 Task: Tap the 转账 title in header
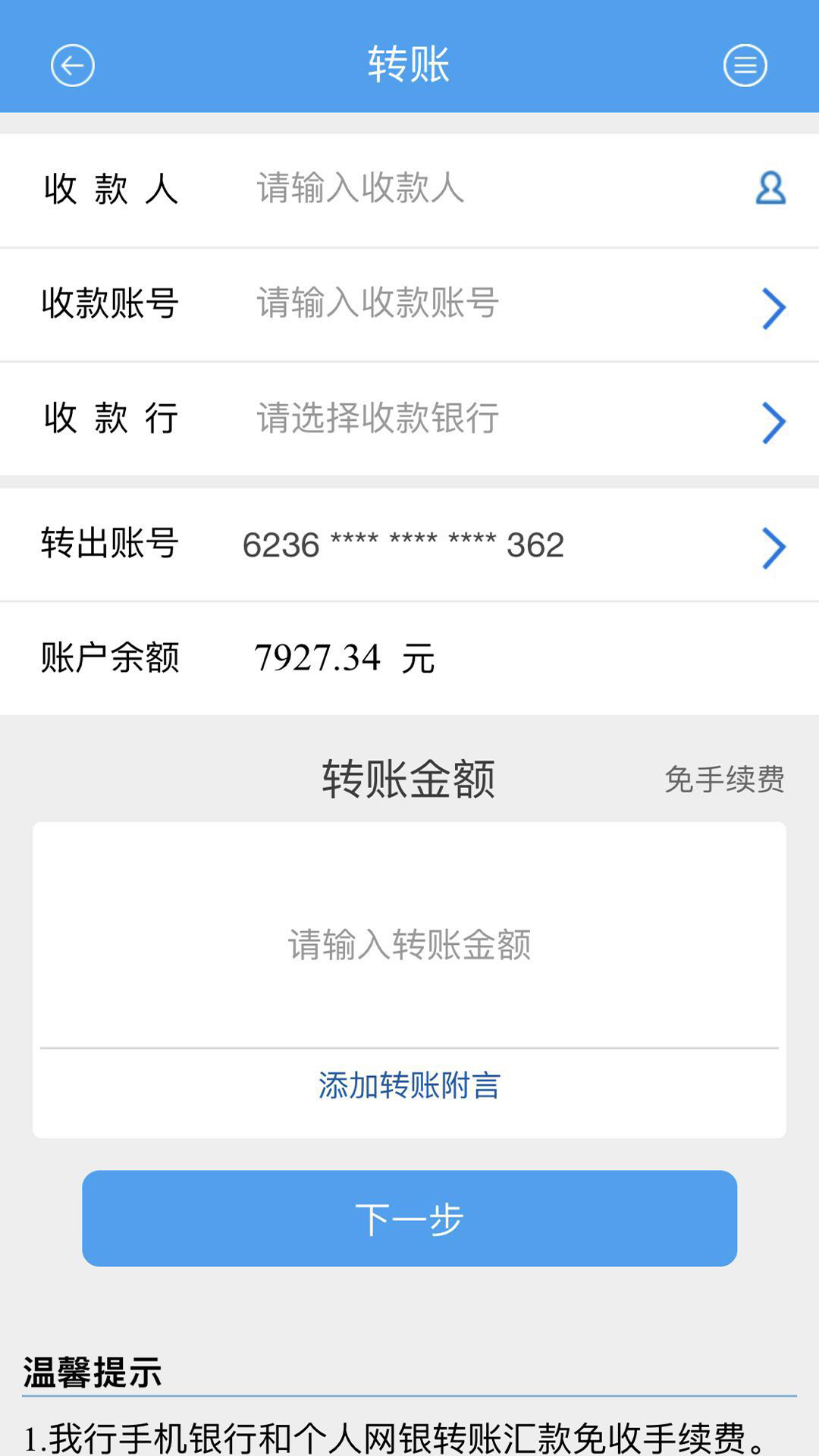tap(409, 65)
